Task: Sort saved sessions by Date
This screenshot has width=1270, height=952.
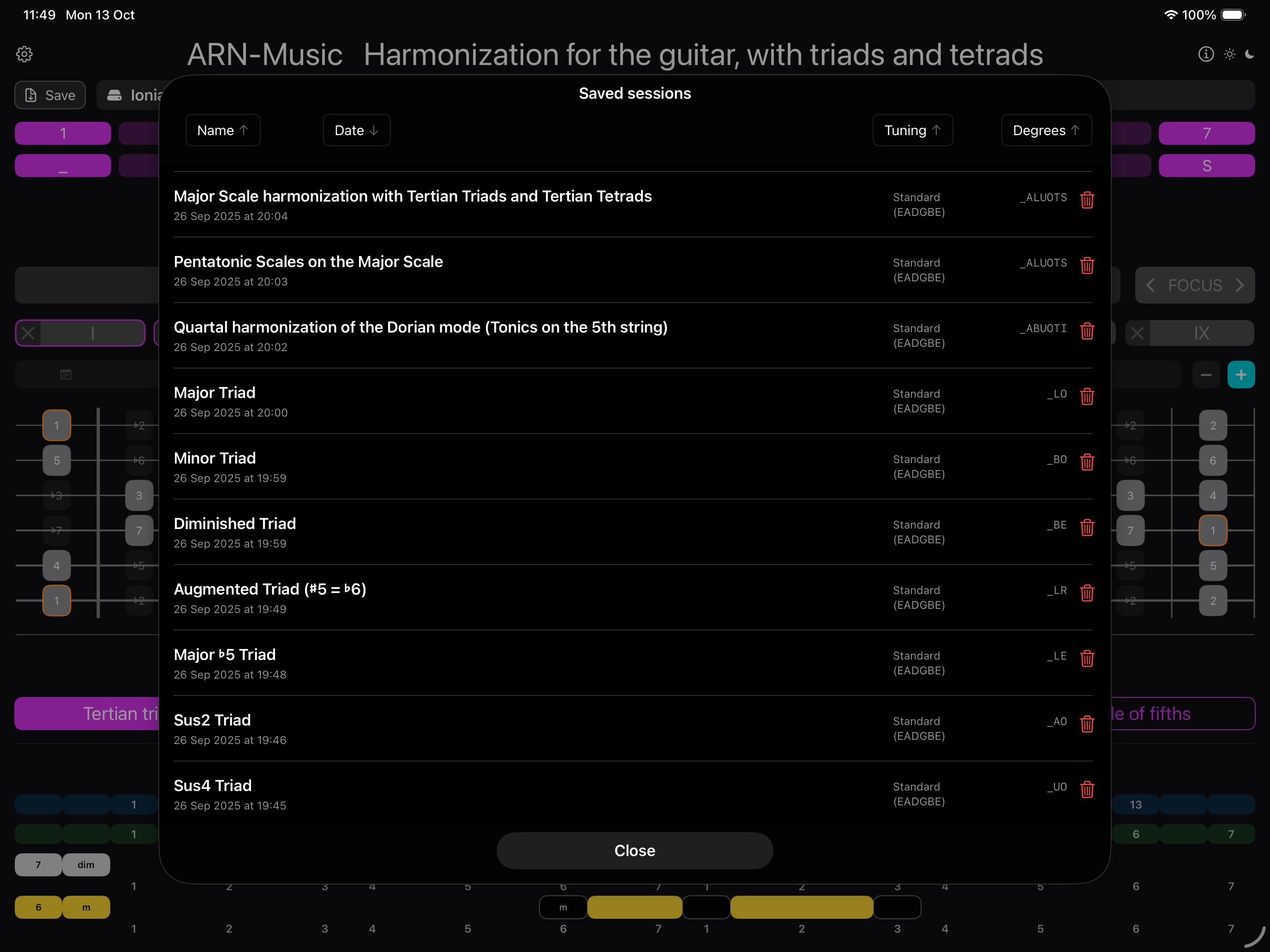Action: (x=356, y=130)
